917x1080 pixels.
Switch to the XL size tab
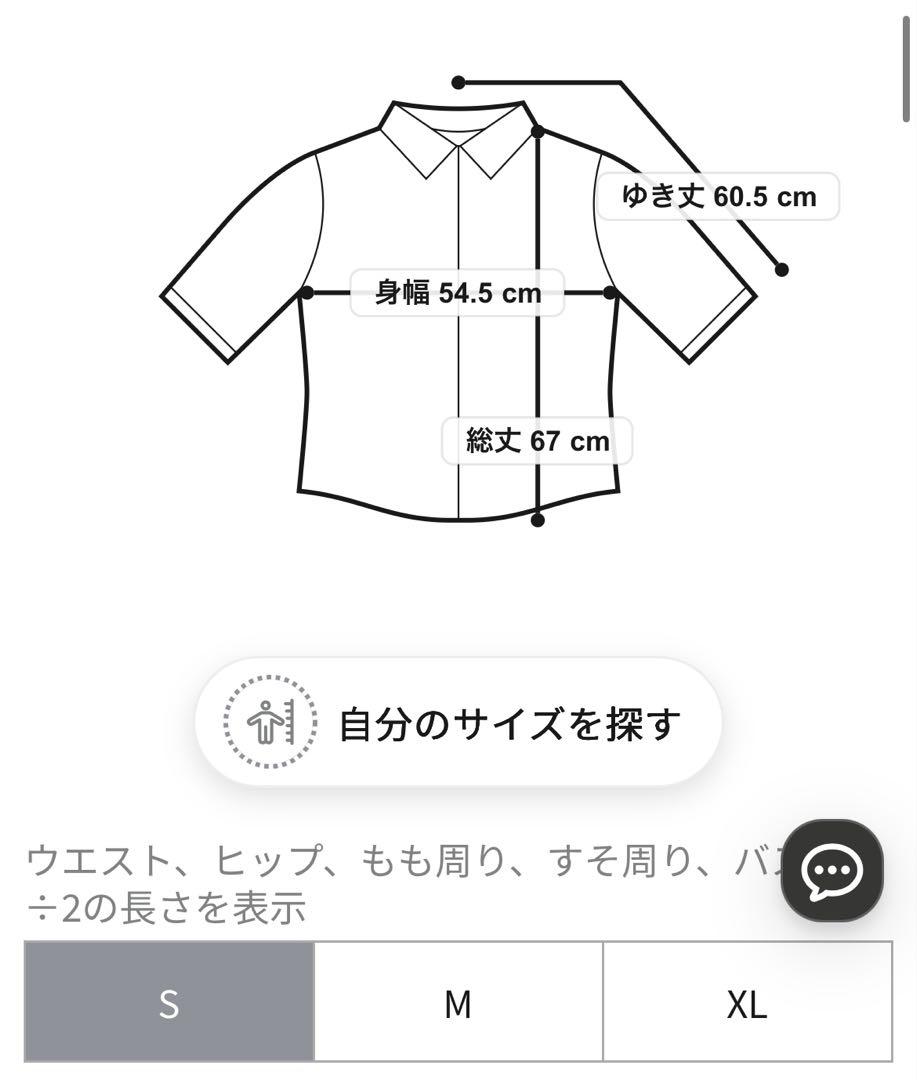pyautogui.click(x=747, y=1002)
